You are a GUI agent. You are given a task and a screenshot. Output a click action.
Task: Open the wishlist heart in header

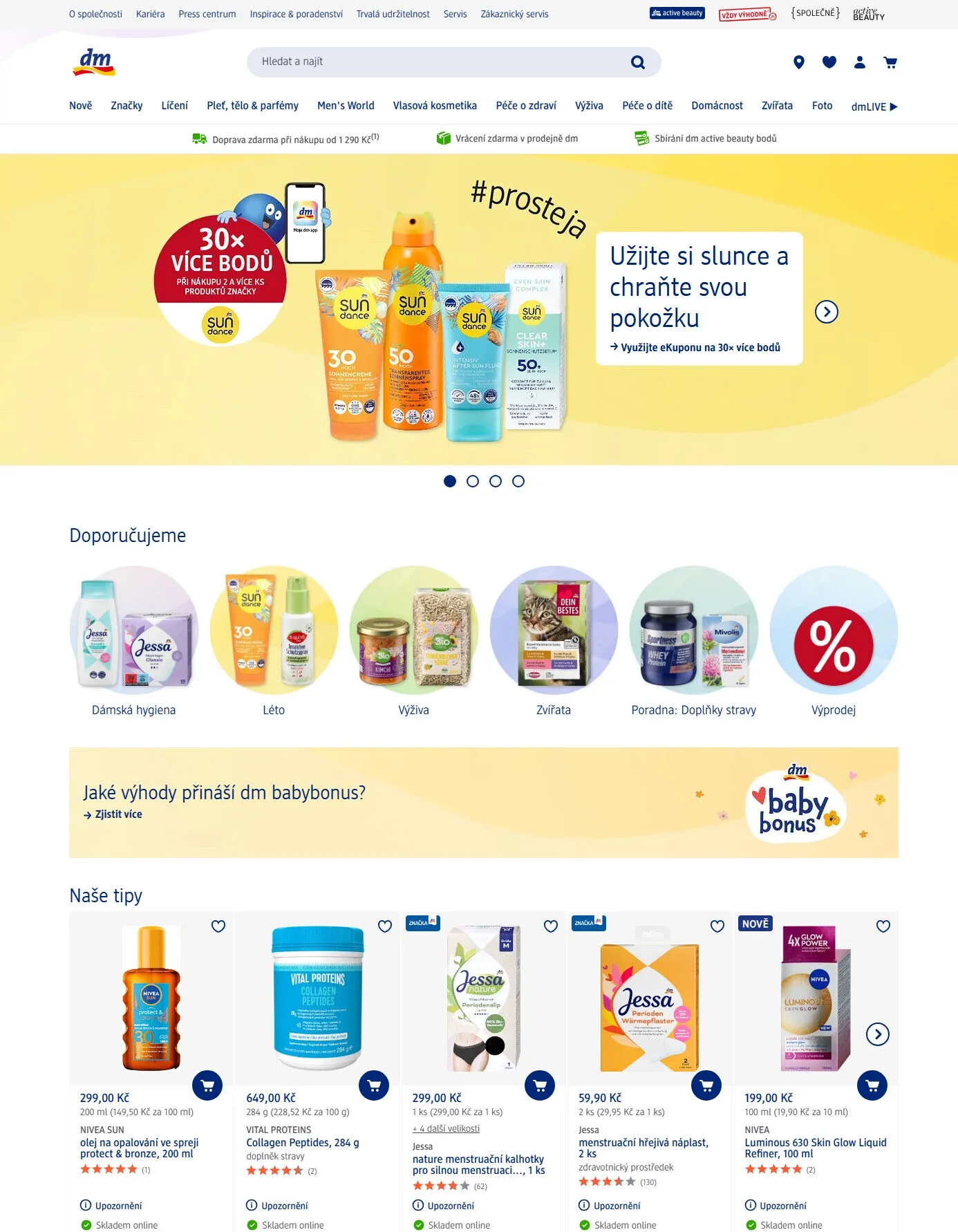[x=829, y=62]
